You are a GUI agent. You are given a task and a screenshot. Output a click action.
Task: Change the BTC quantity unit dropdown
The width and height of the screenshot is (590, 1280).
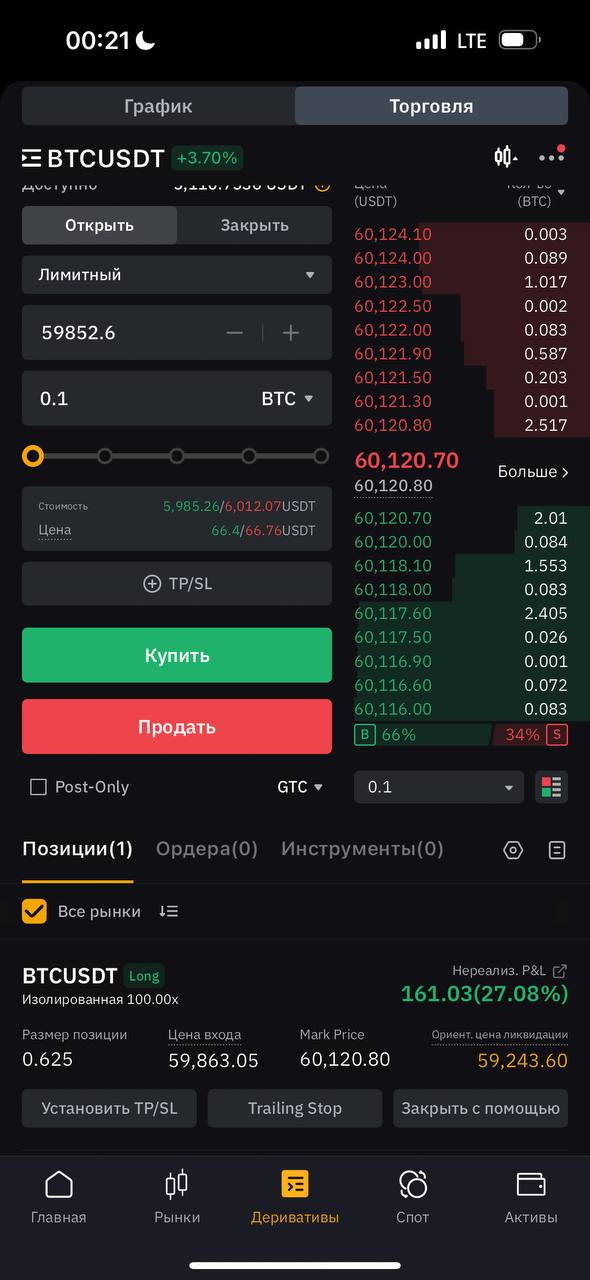point(287,398)
